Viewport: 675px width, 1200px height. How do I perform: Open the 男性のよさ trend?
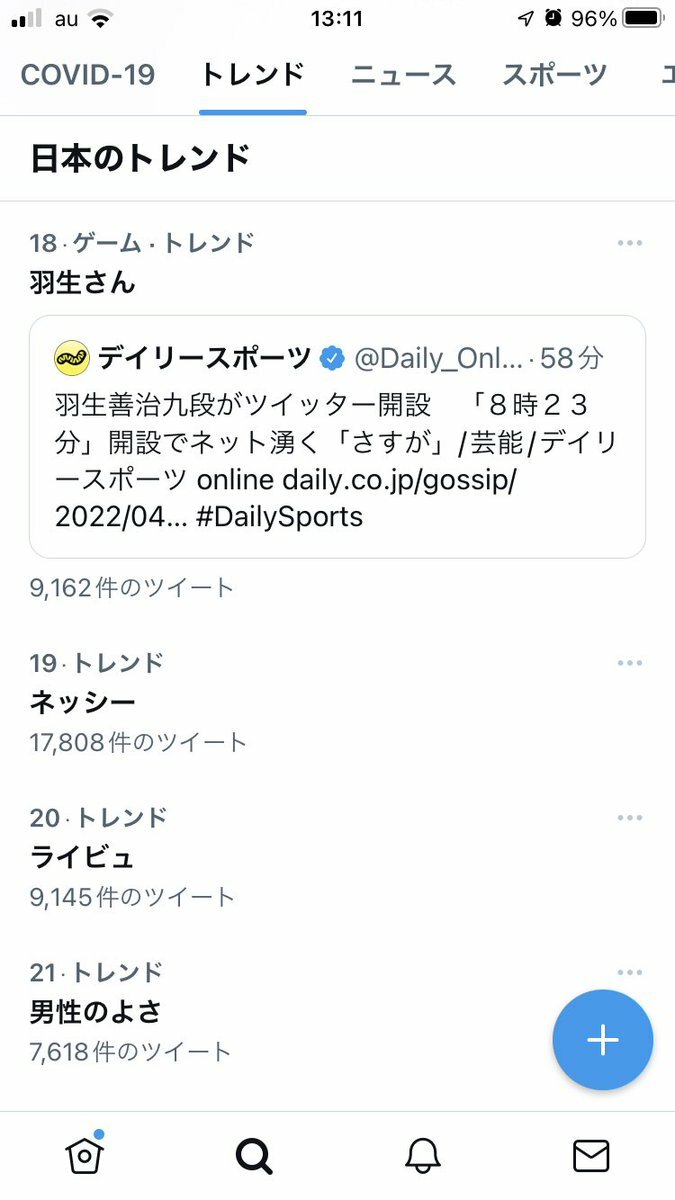pos(95,1012)
